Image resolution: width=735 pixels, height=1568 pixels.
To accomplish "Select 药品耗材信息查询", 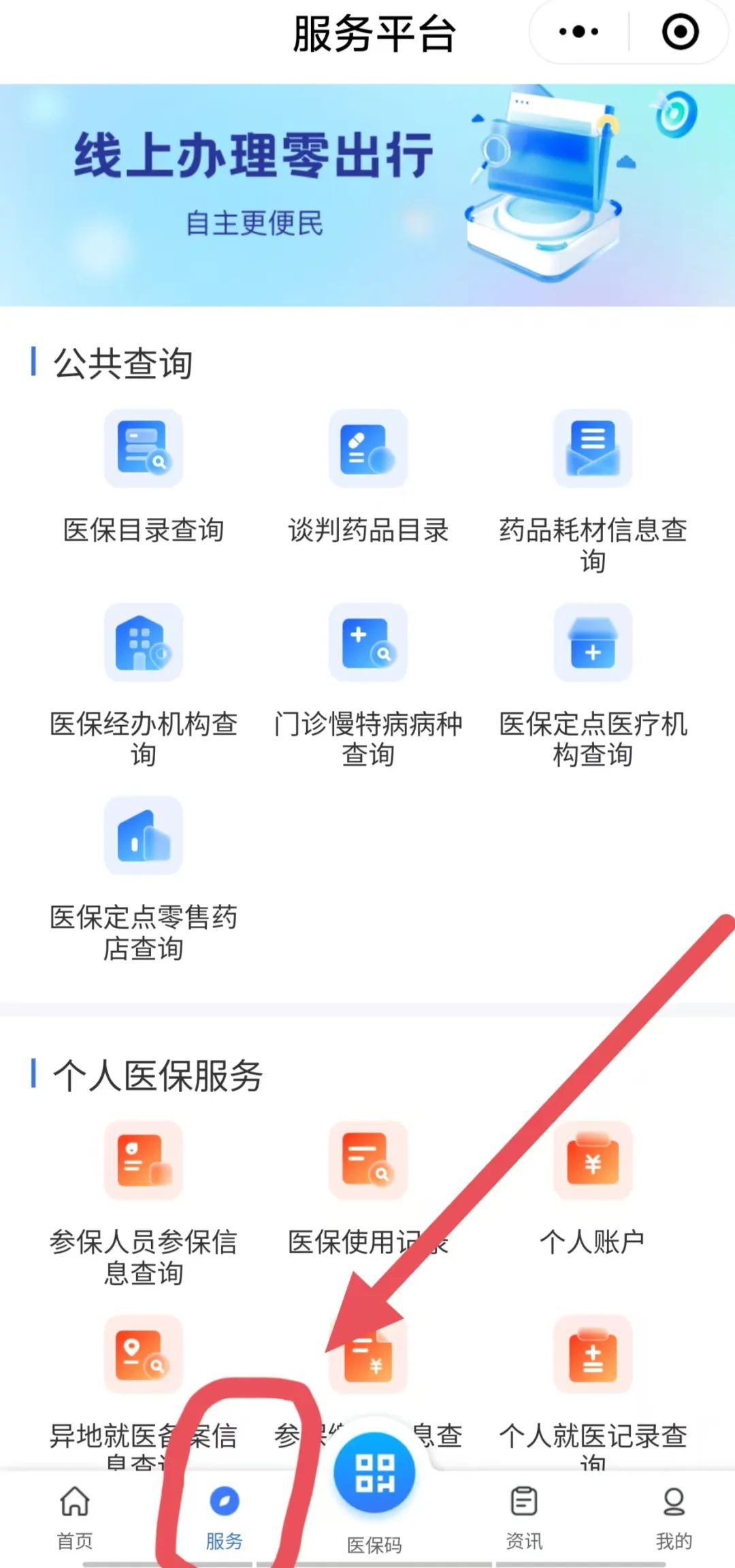I will pos(593,492).
